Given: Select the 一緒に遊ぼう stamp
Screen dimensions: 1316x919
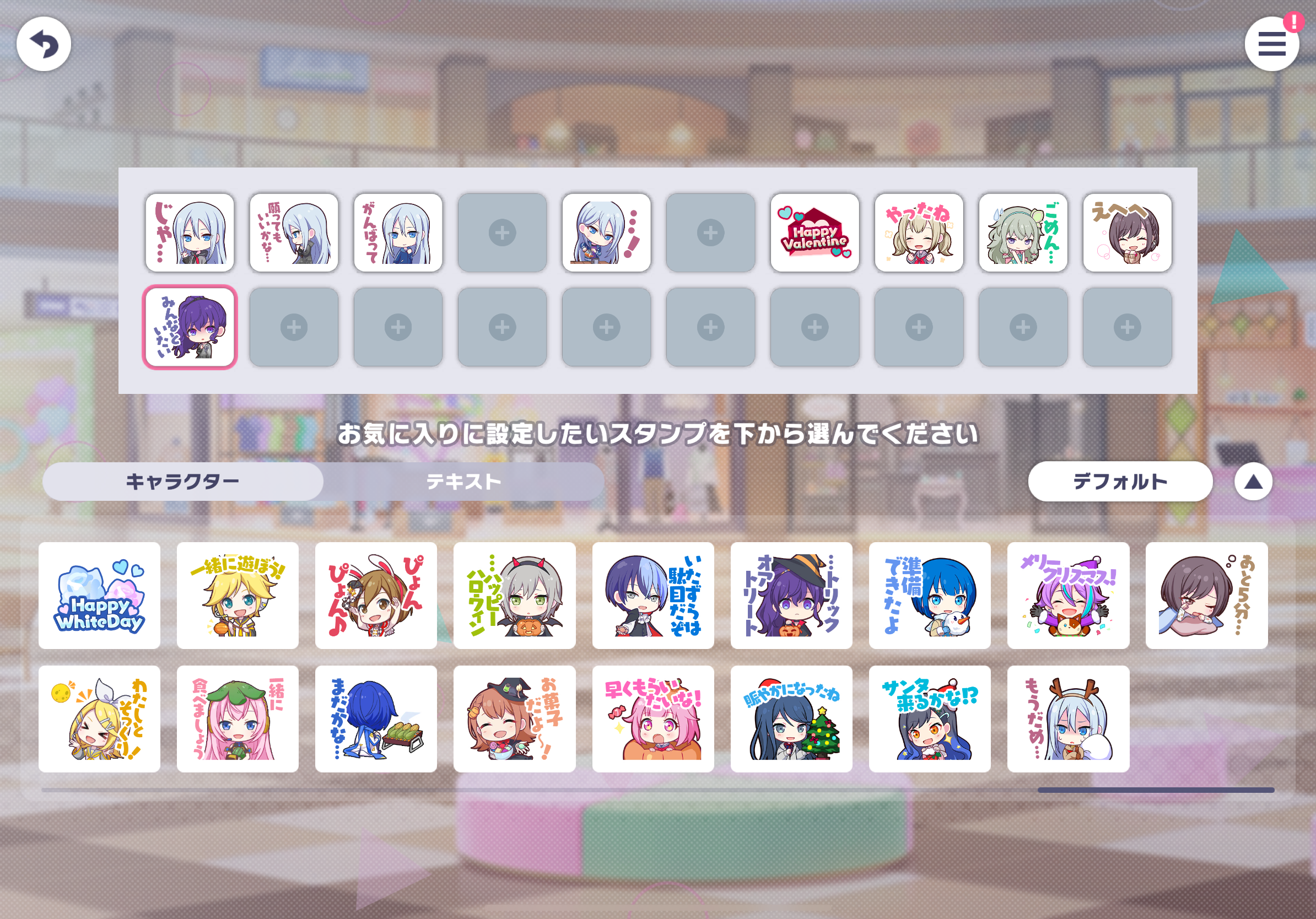Looking at the screenshot, I should [238, 595].
